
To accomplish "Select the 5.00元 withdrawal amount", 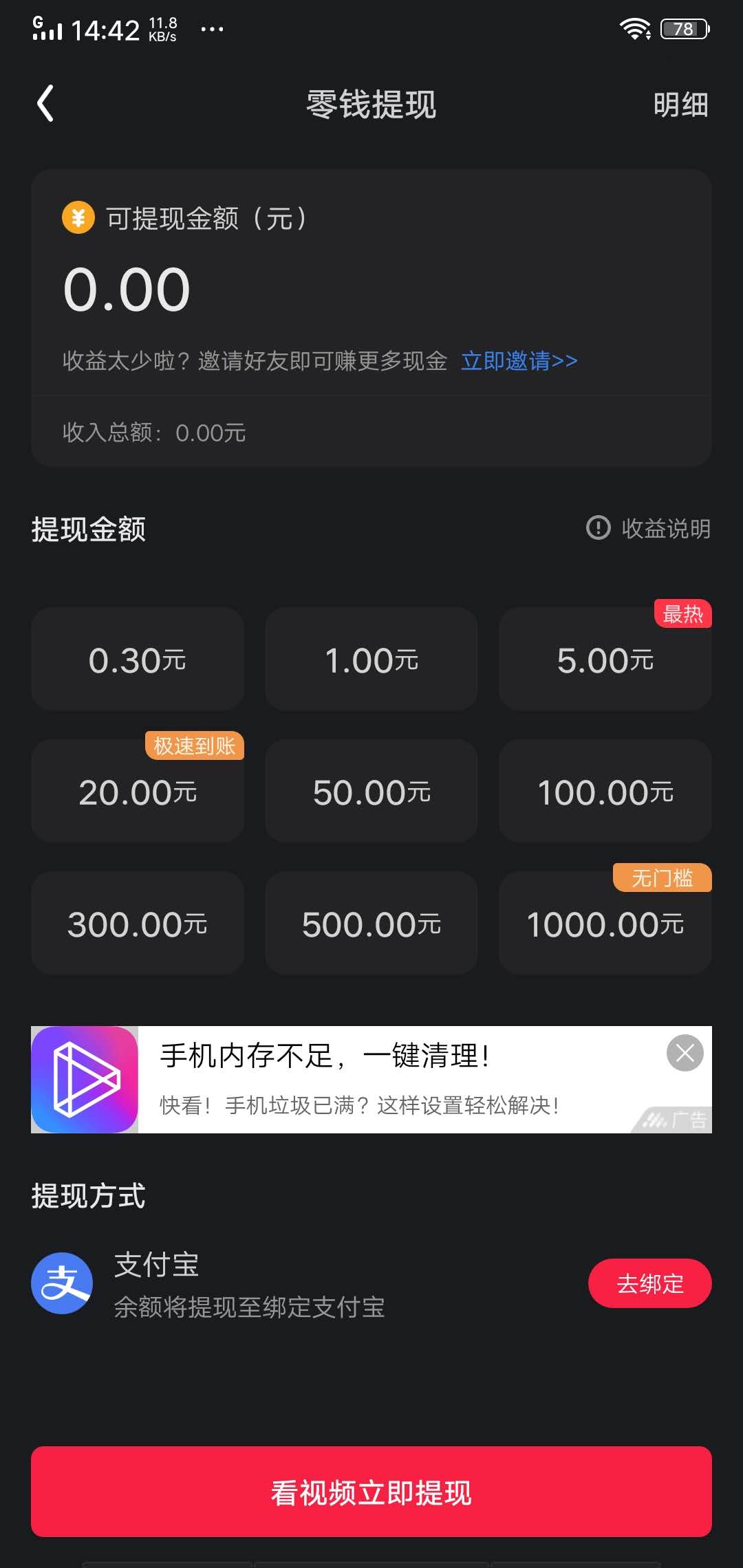I will [605, 659].
